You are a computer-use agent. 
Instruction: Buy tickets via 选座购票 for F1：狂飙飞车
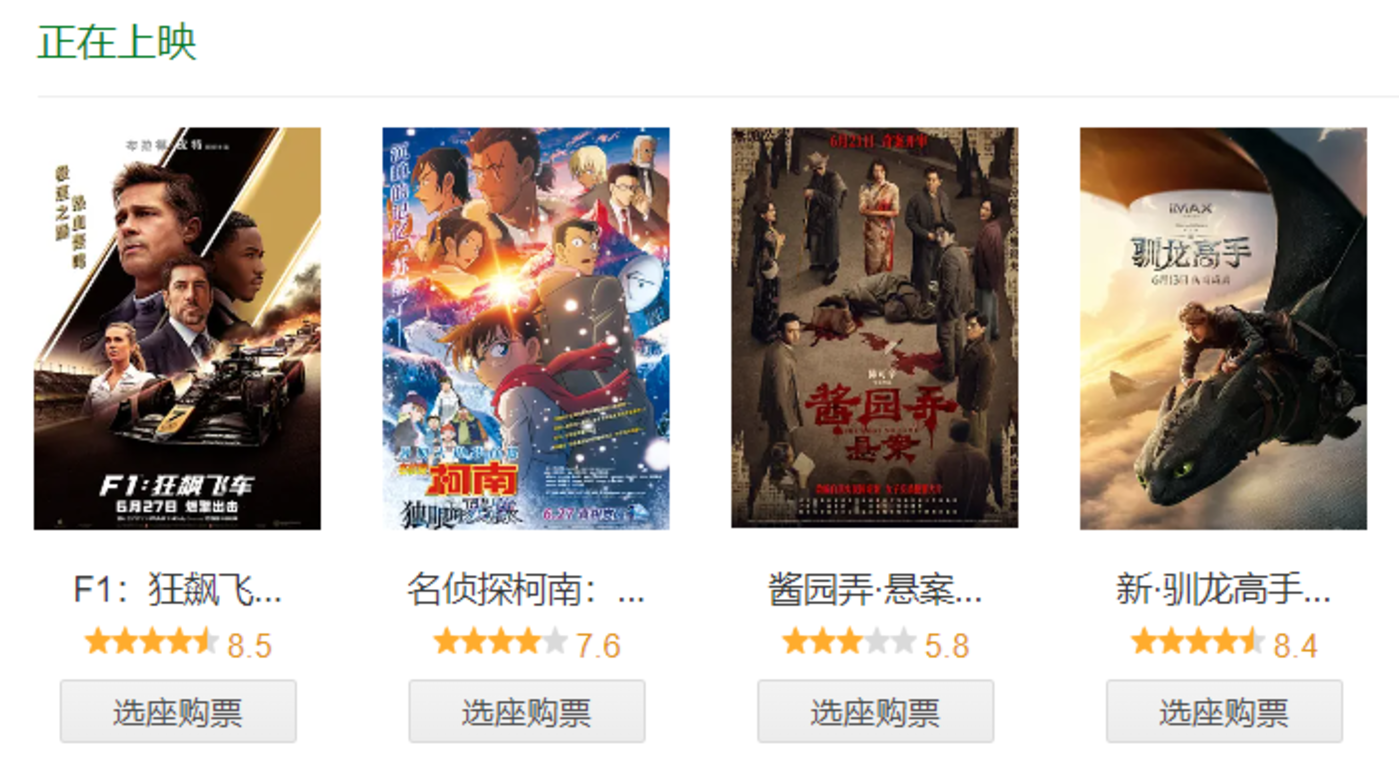coord(178,712)
